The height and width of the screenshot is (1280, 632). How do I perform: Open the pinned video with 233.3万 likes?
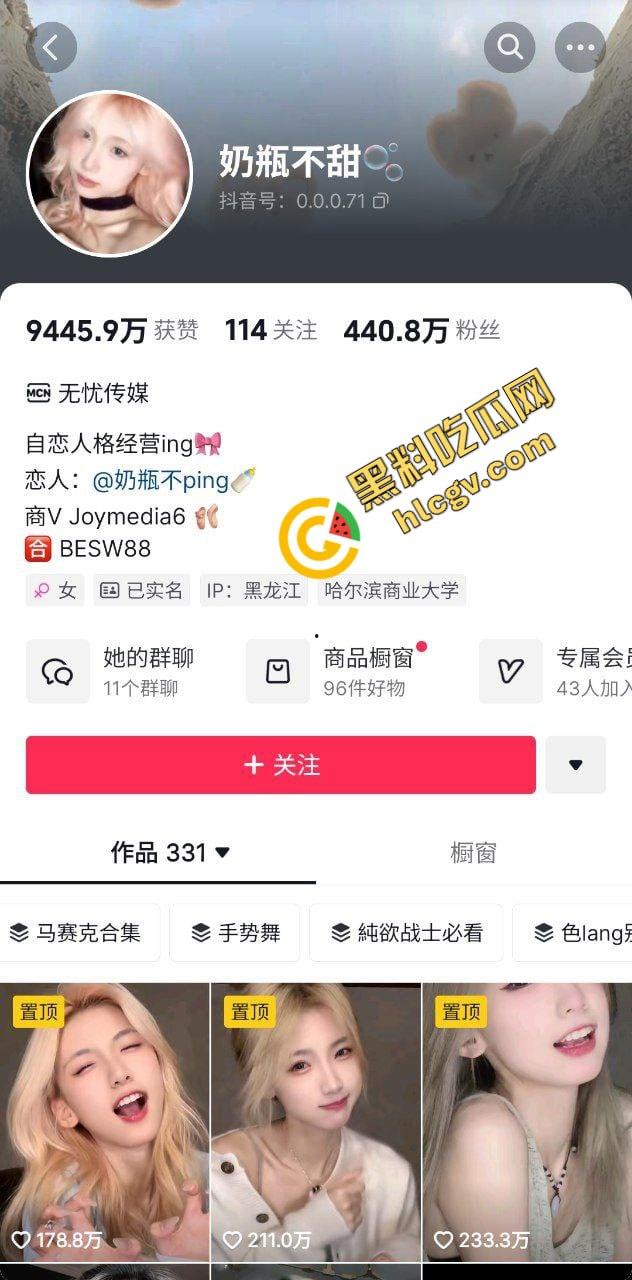tap(527, 1120)
